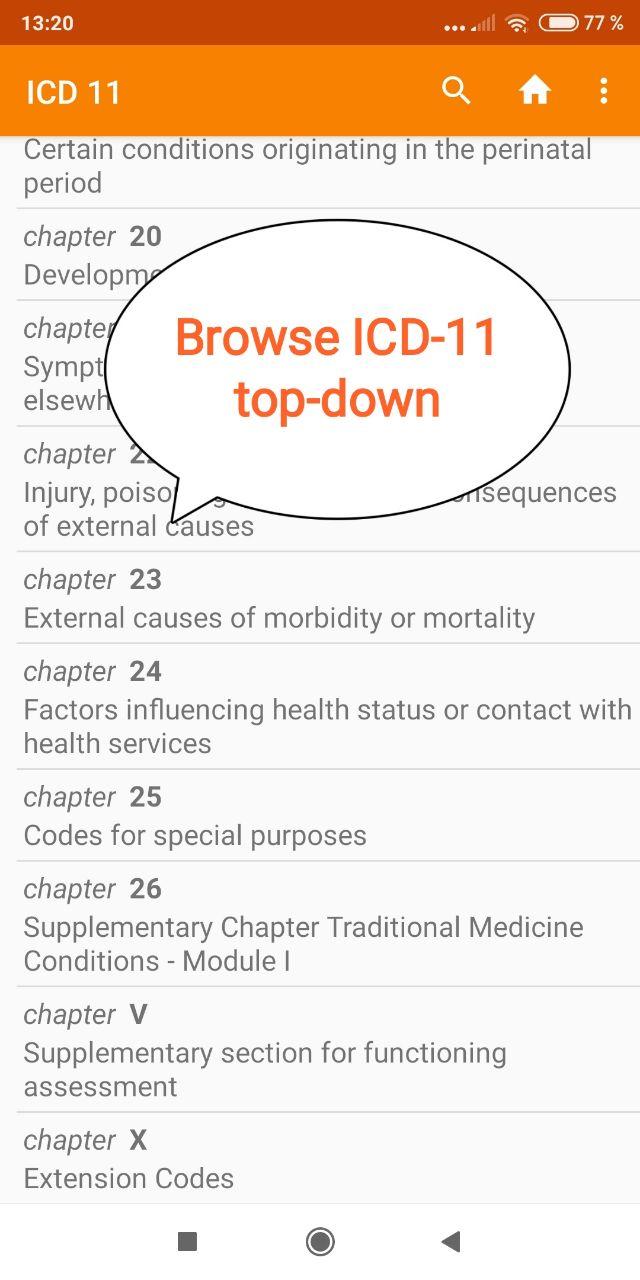Select chapter 24 Factors influencing health status
The width and height of the screenshot is (640, 1280).
(x=320, y=707)
